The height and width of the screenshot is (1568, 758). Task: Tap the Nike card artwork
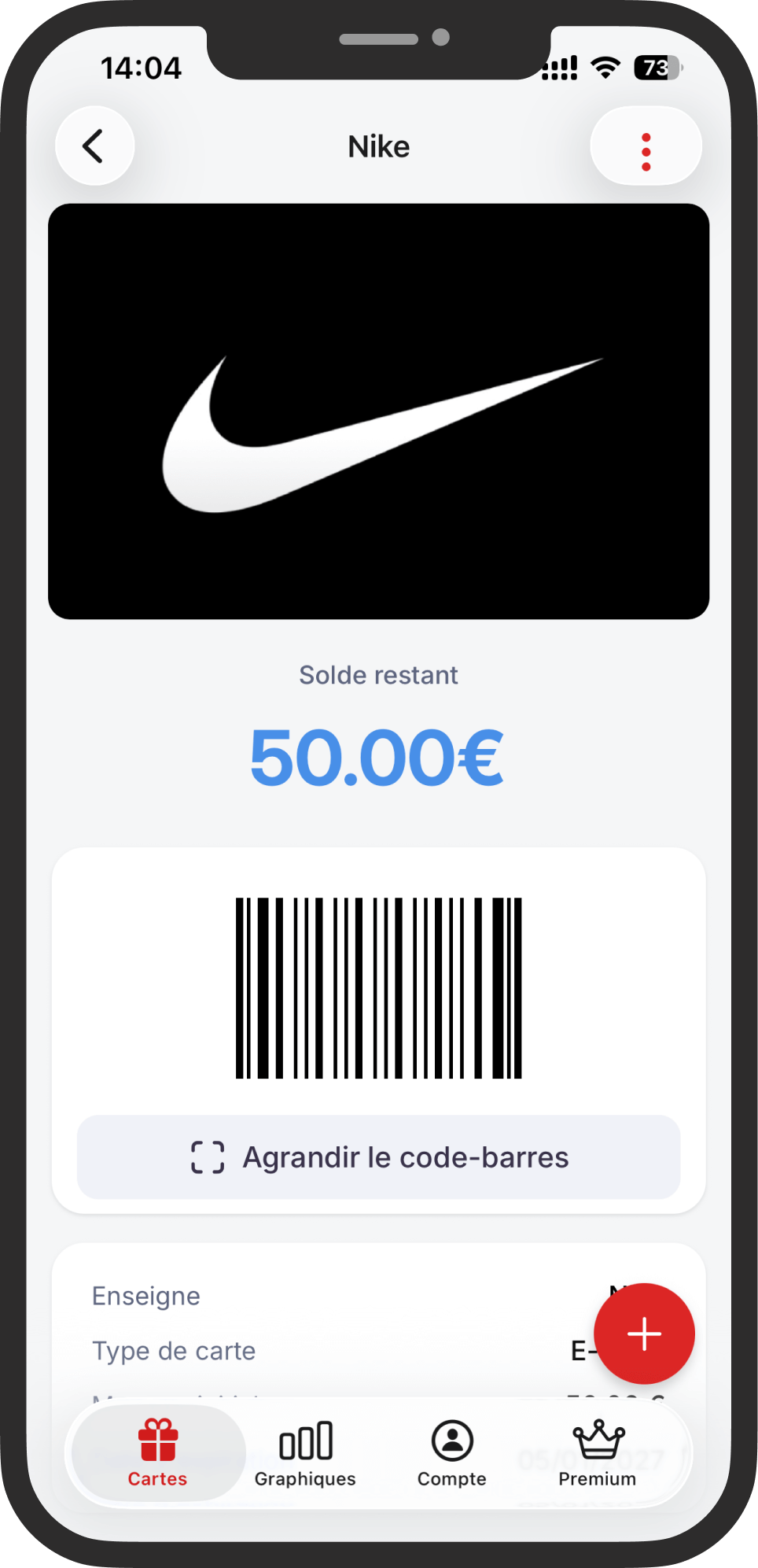tap(378, 410)
